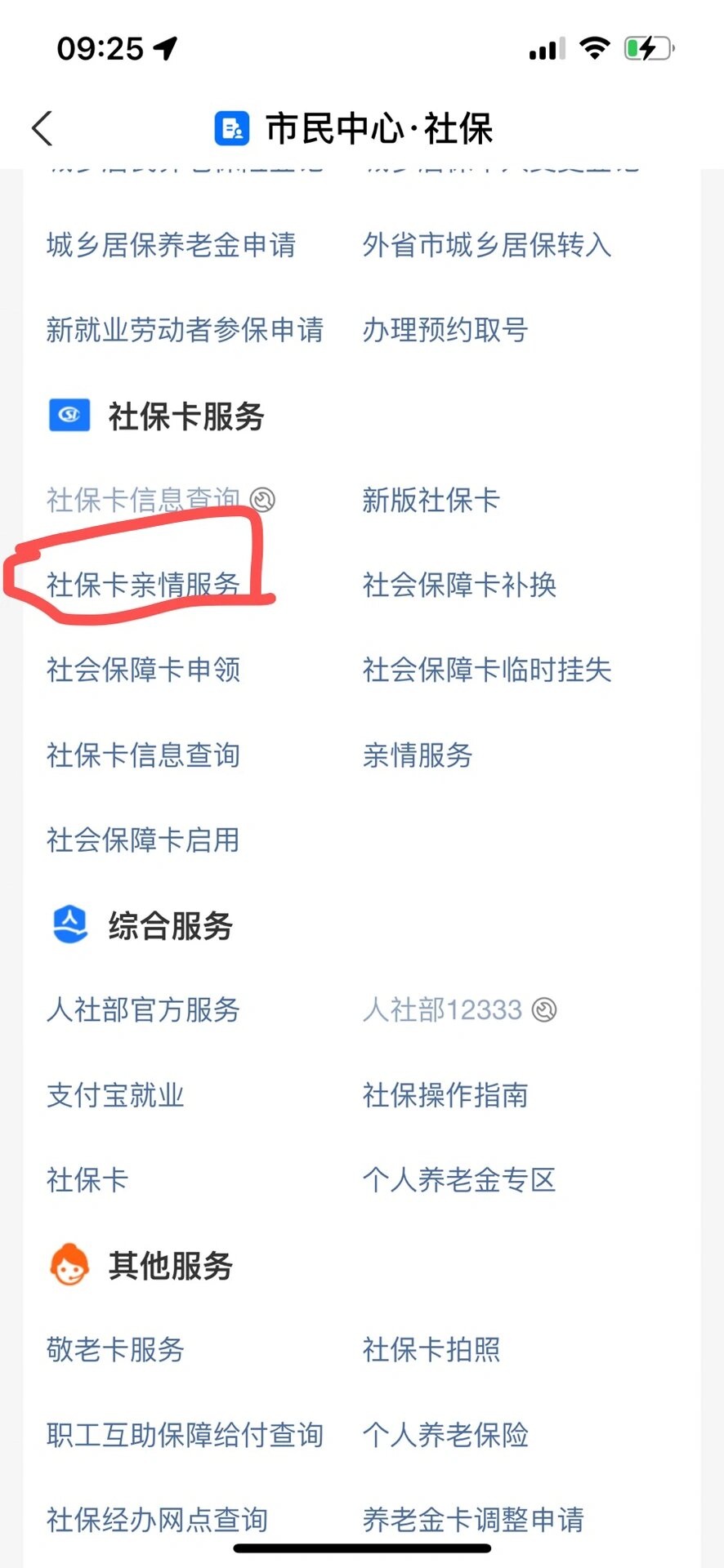Open 敬老卡服务 under 其他服务

point(114,1350)
